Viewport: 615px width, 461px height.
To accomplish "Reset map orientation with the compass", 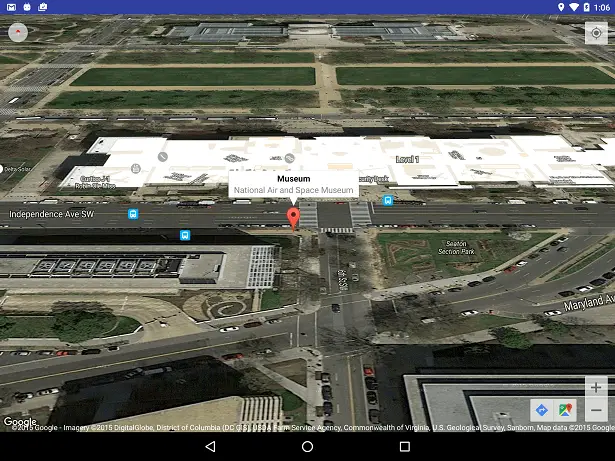I will point(19,33).
